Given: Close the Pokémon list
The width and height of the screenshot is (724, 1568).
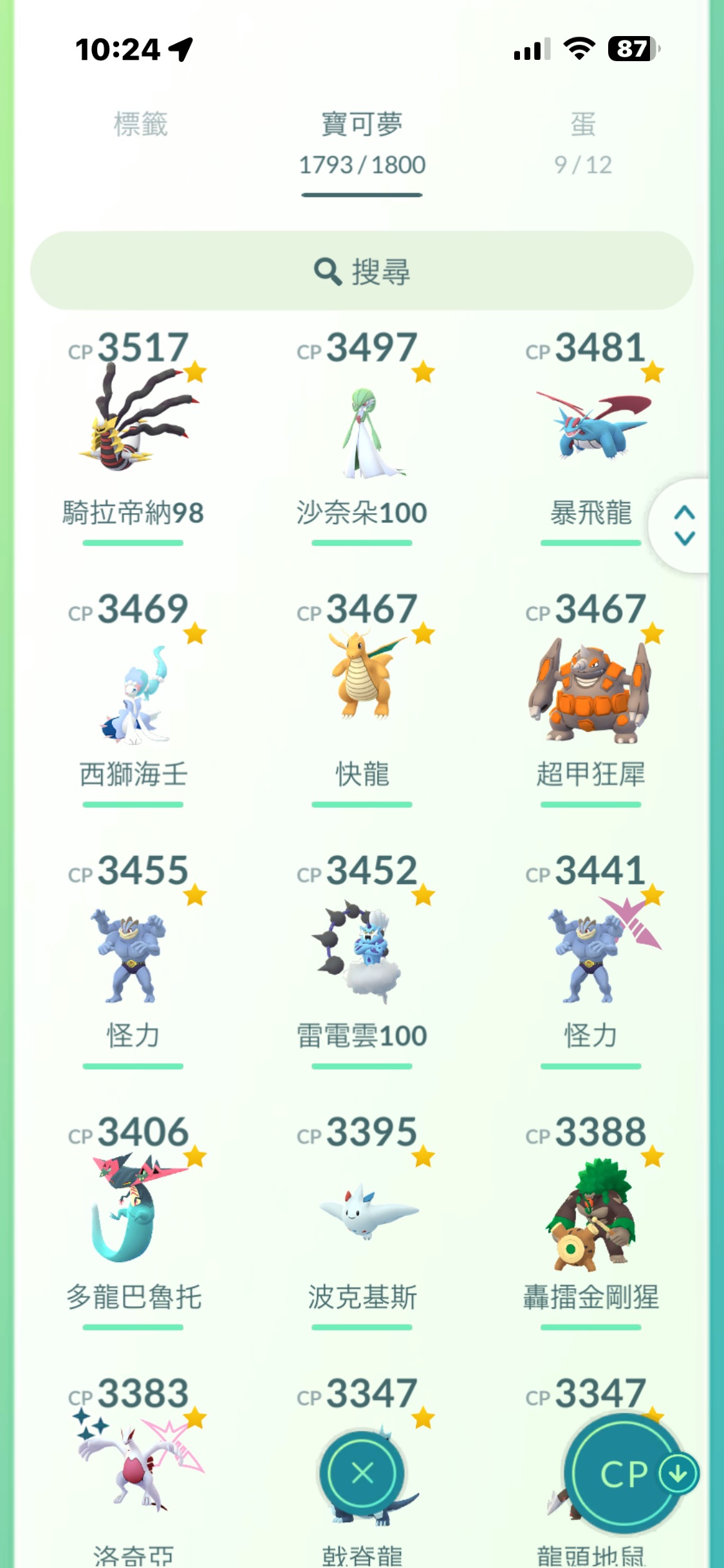Looking at the screenshot, I should coord(362,1473).
